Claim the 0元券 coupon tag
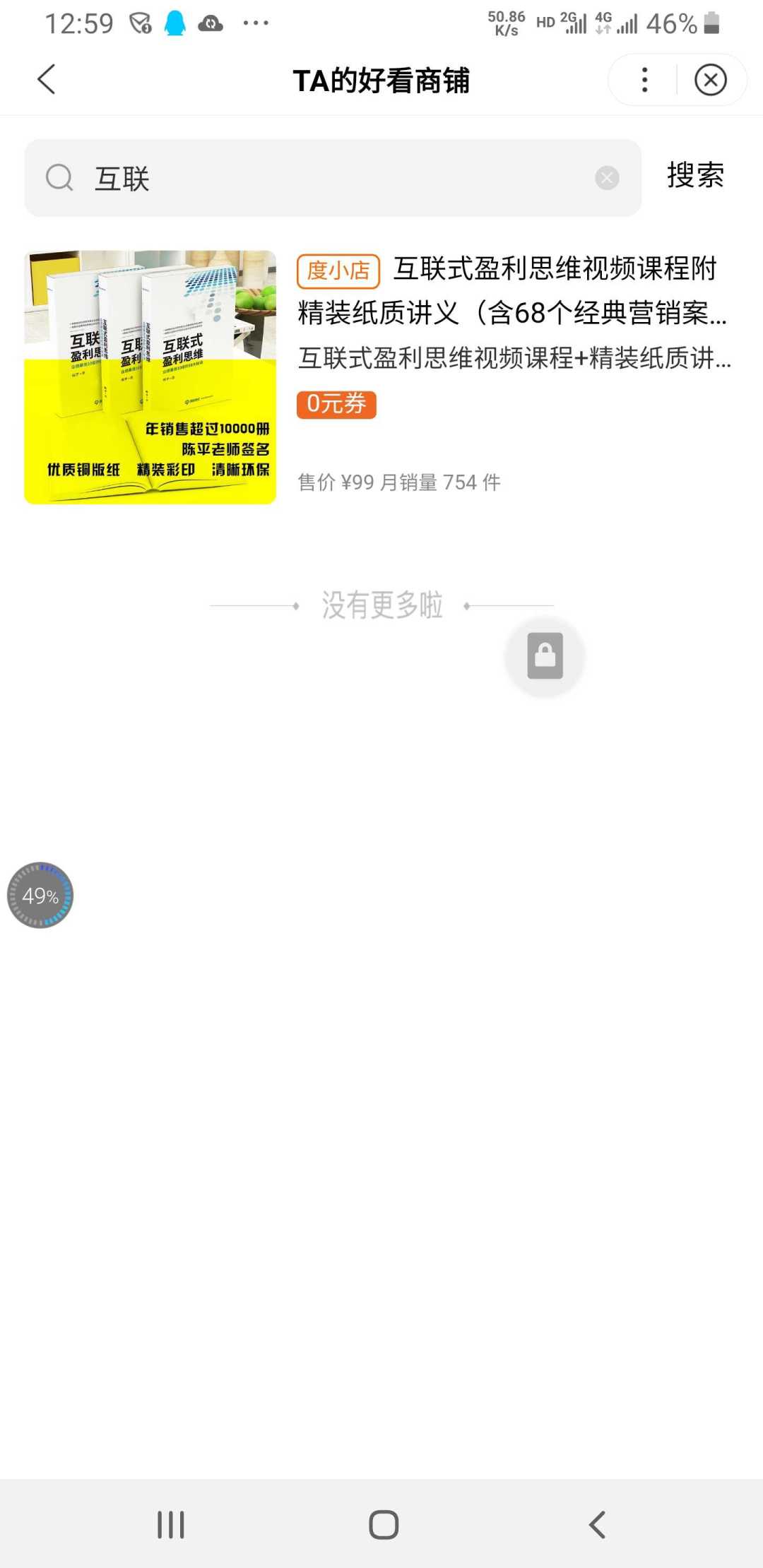 point(336,404)
